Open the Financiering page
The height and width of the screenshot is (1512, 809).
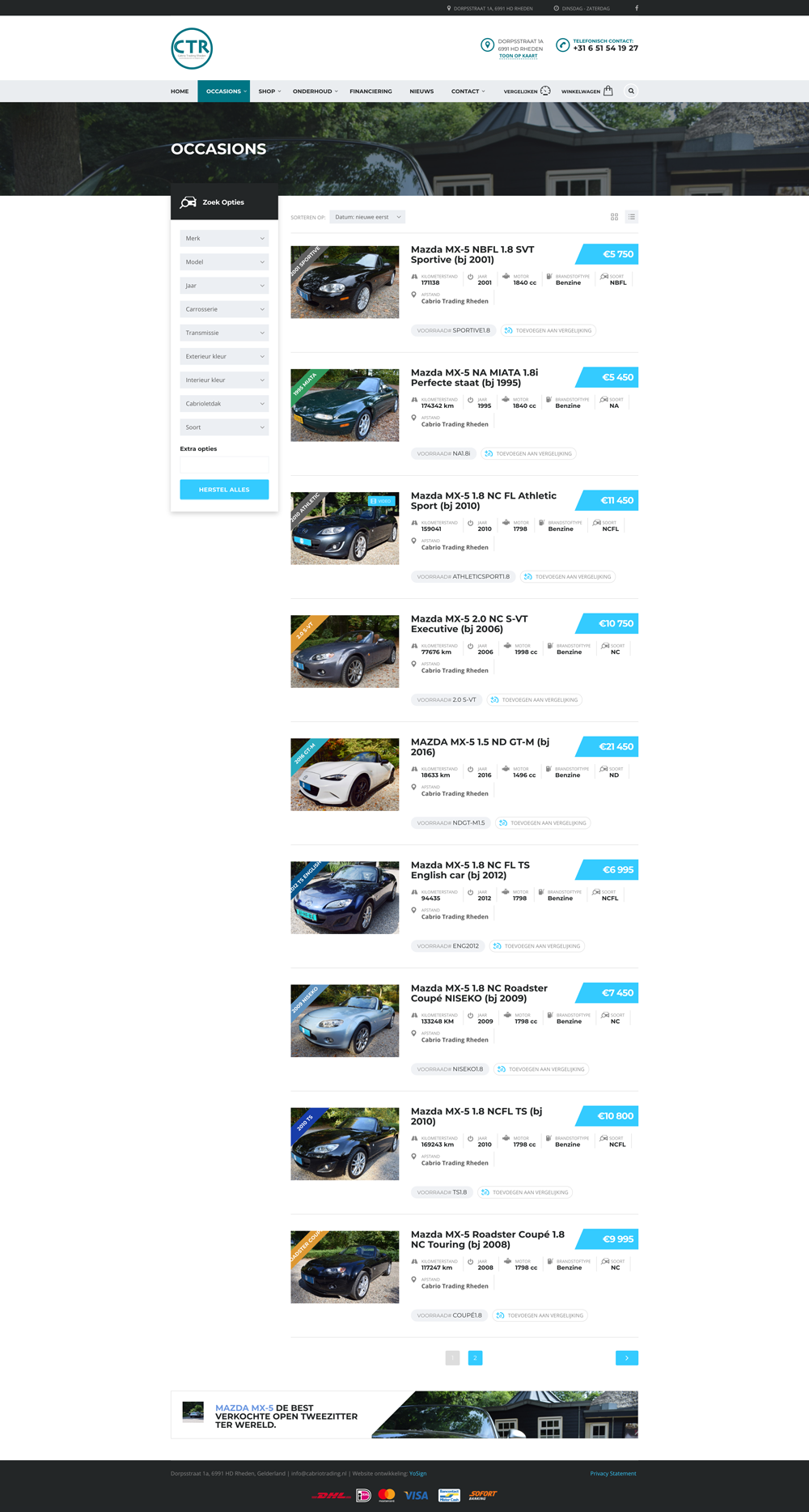371,91
